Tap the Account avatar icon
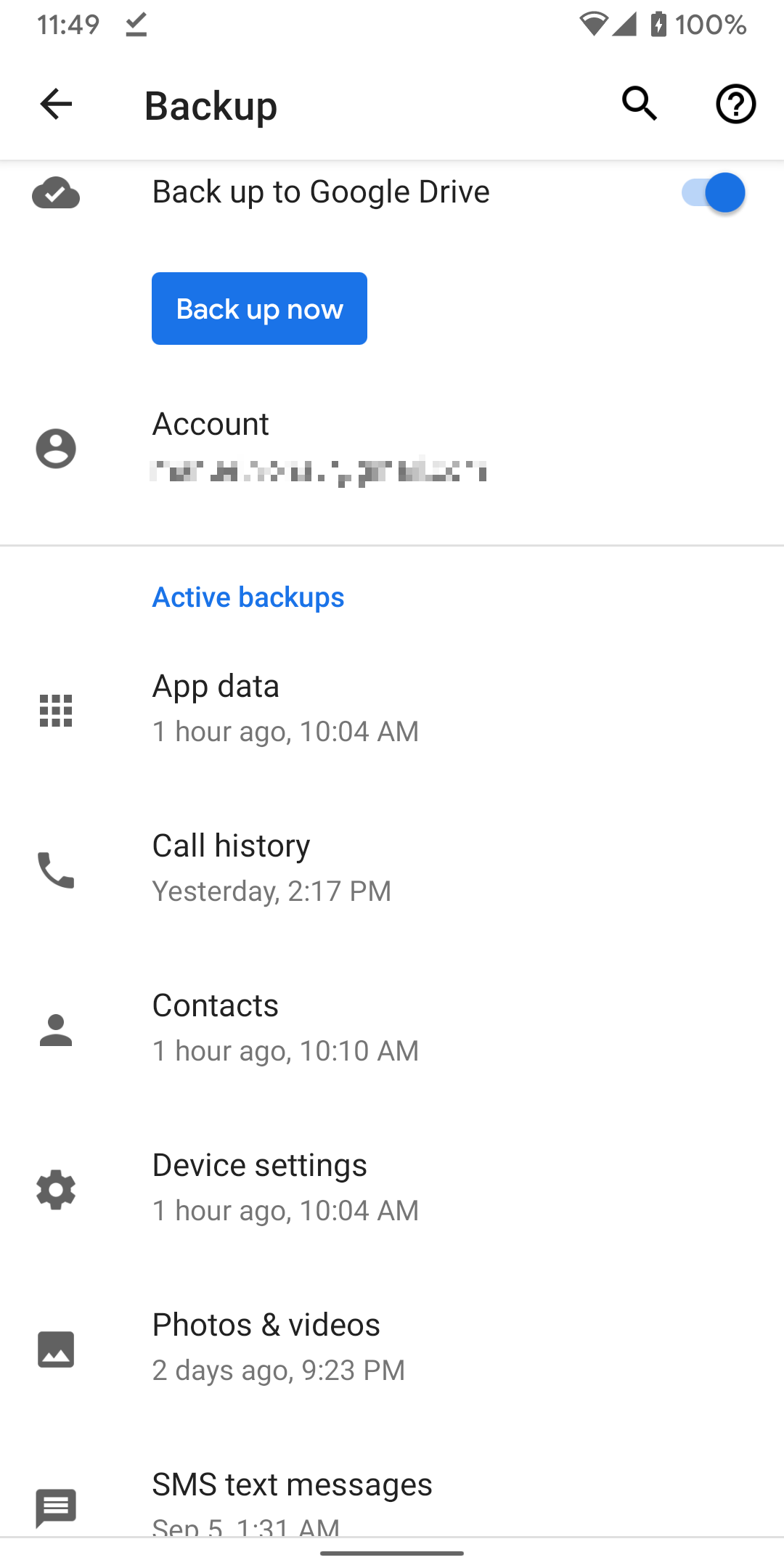This screenshot has height=1568, width=784. pos(55,448)
